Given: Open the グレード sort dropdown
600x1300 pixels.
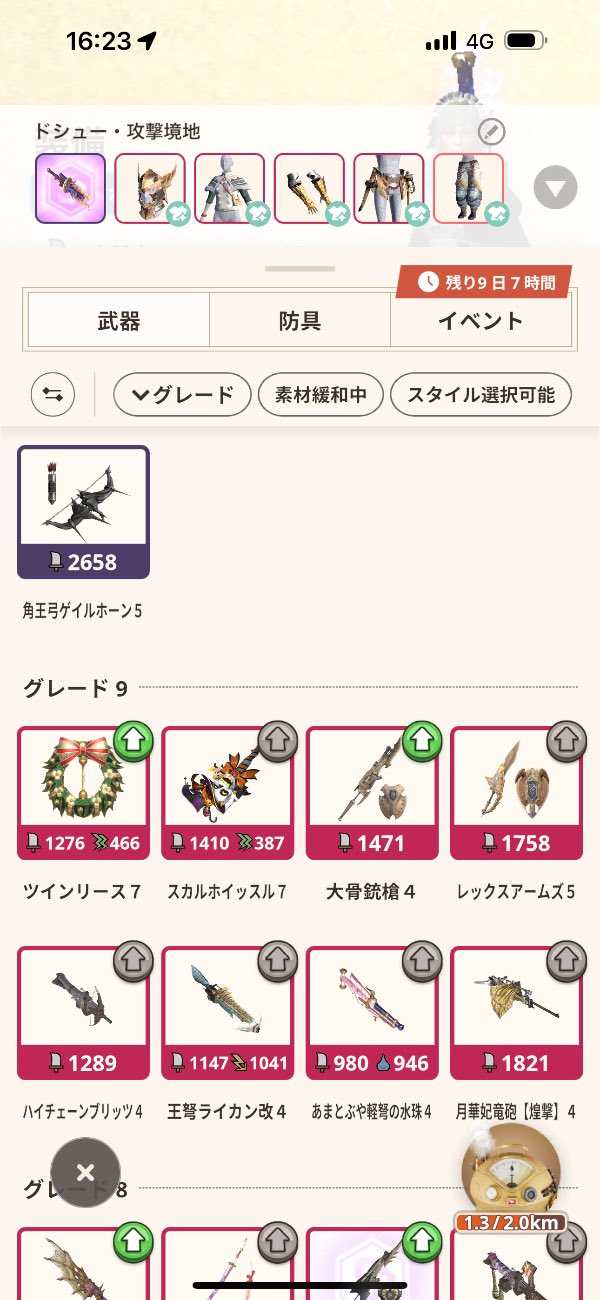Looking at the screenshot, I should [x=181, y=395].
